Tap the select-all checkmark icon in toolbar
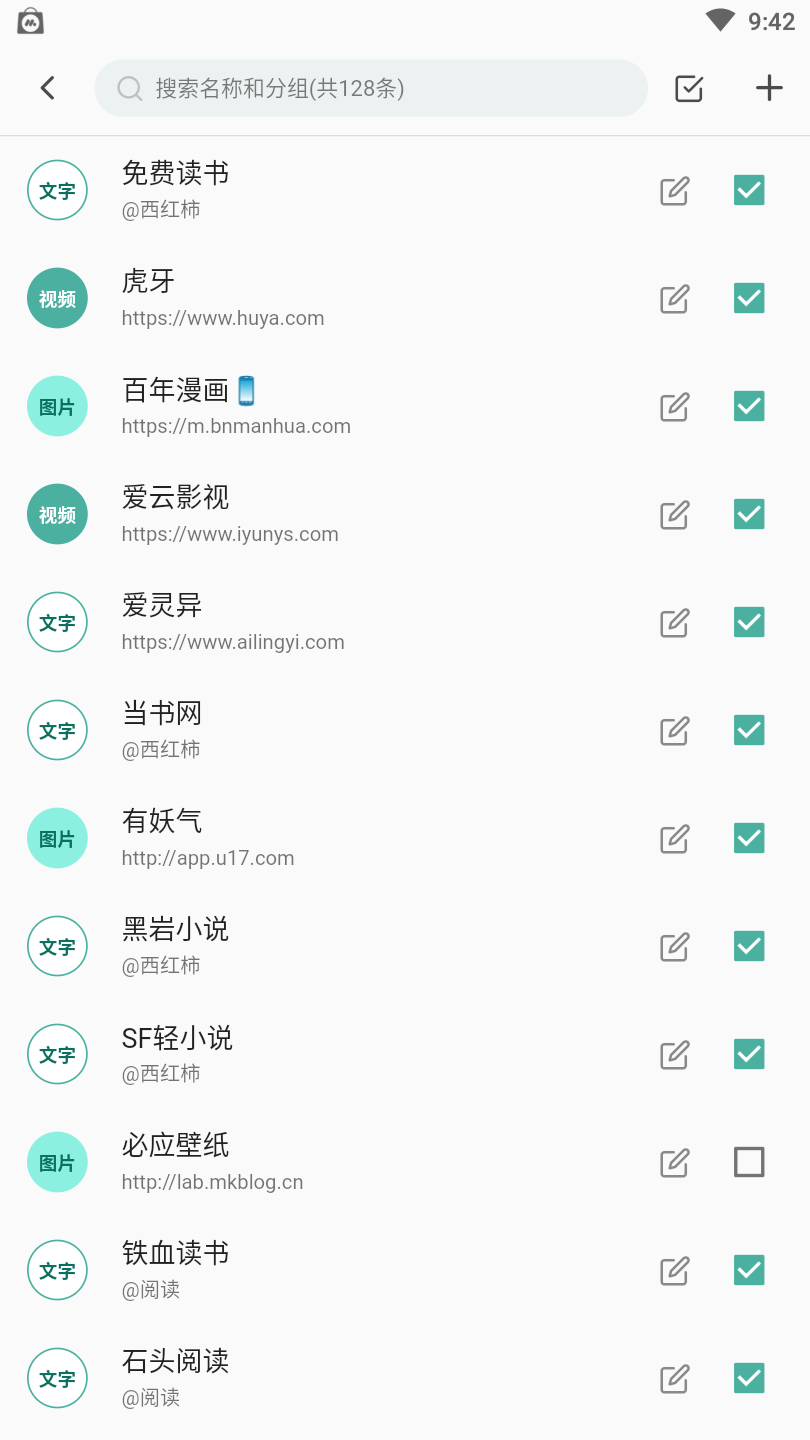 689,88
